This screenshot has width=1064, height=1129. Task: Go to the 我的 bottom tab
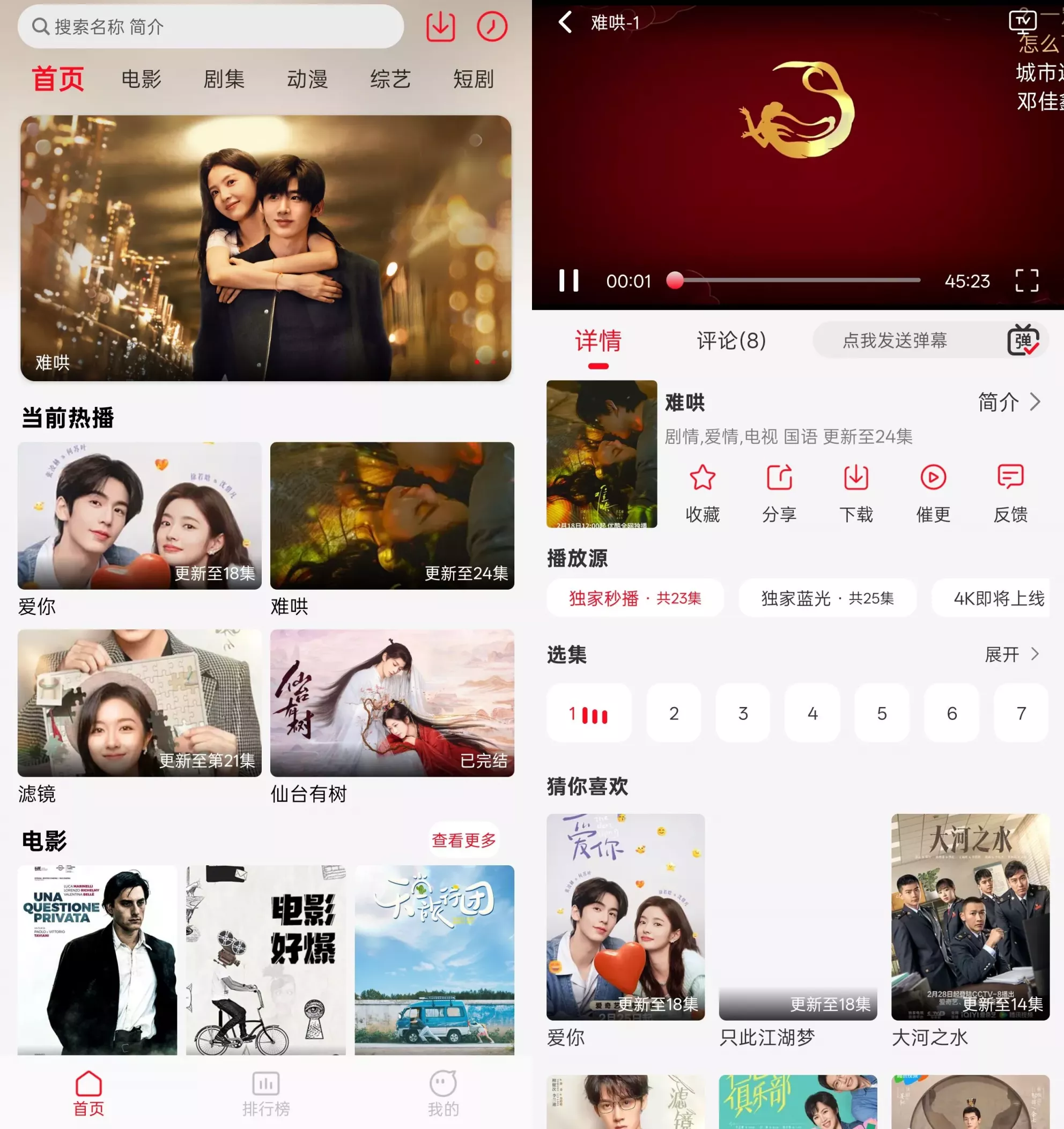pyautogui.click(x=443, y=1094)
